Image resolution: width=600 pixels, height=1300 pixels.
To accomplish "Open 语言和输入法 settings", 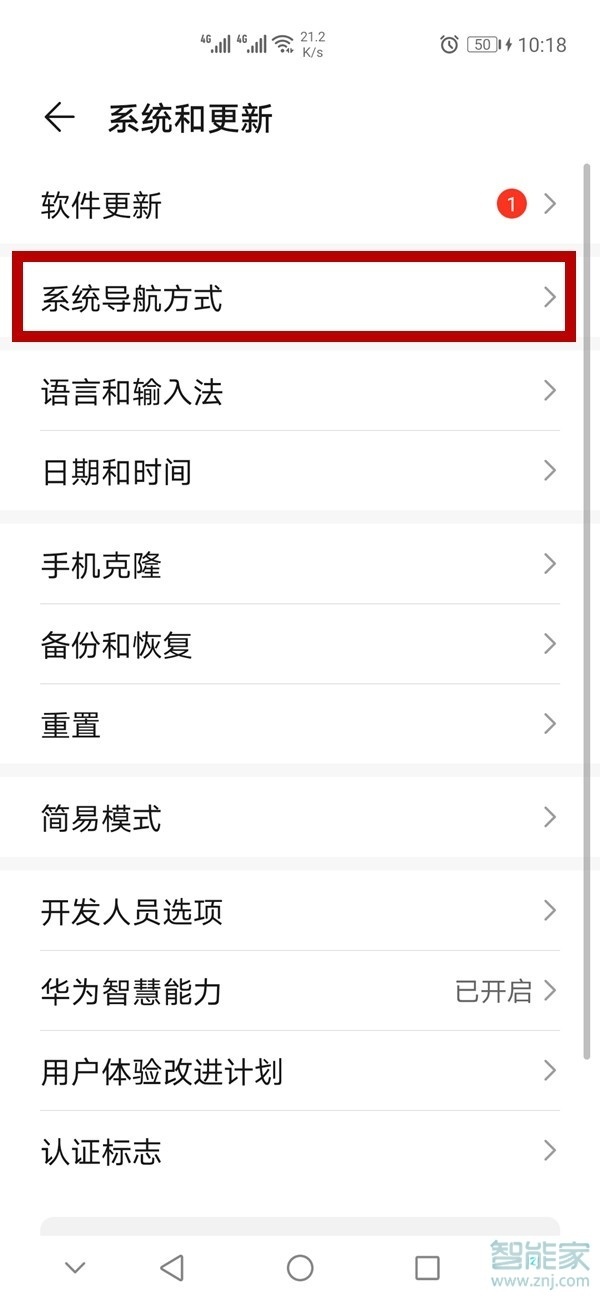I will coord(300,391).
